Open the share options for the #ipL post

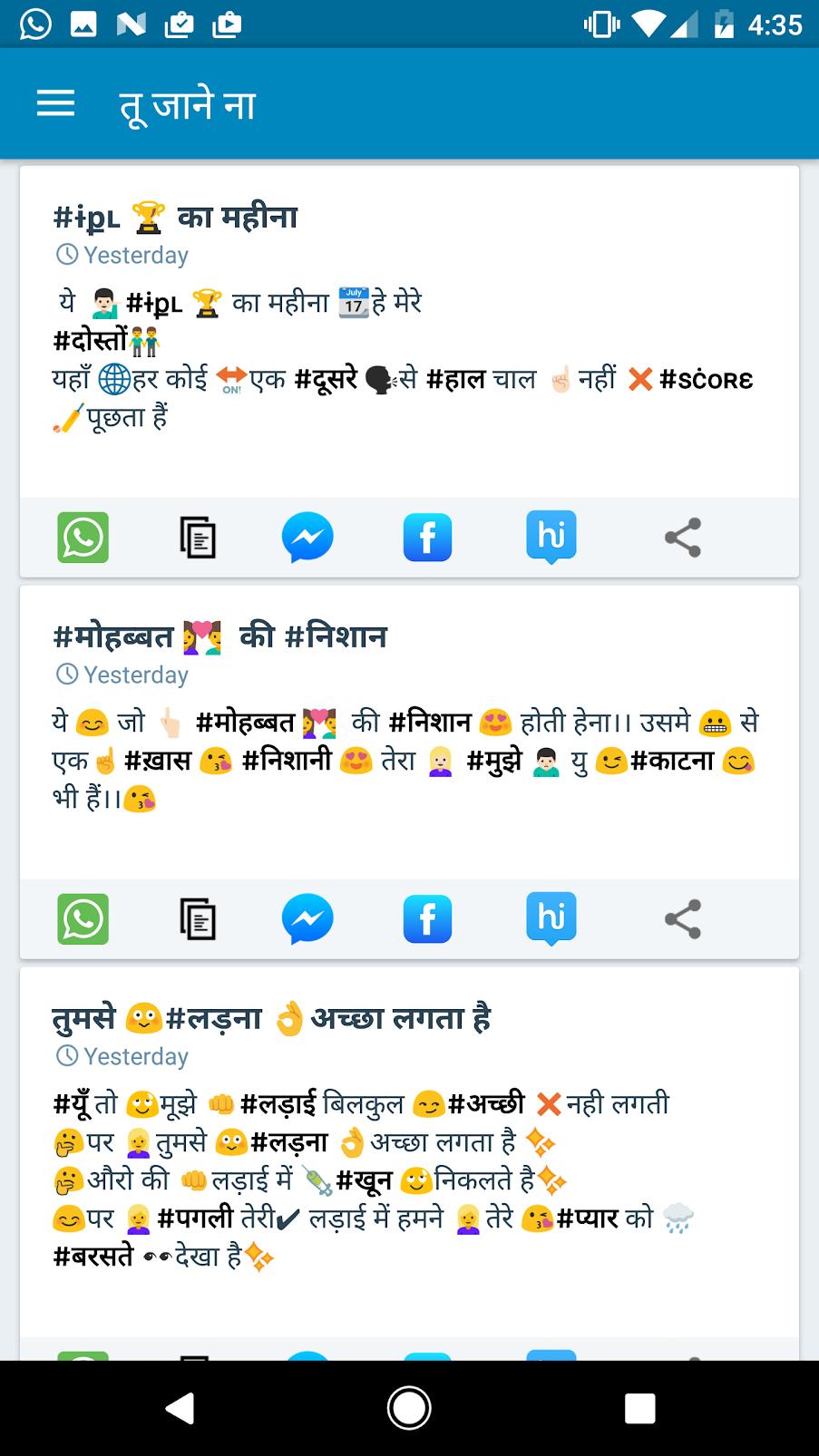click(x=682, y=538)
